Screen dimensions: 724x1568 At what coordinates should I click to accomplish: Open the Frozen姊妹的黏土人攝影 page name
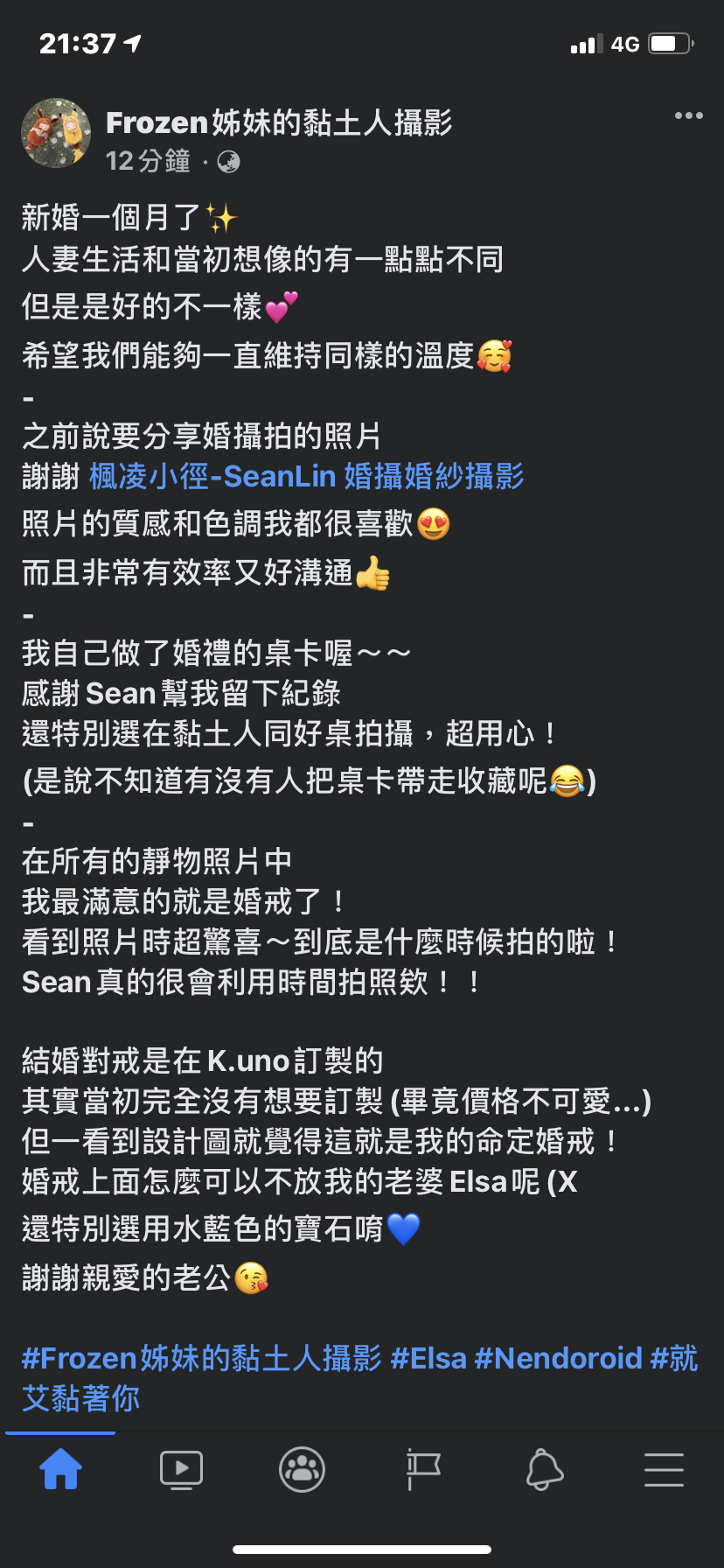click(279, 123)
